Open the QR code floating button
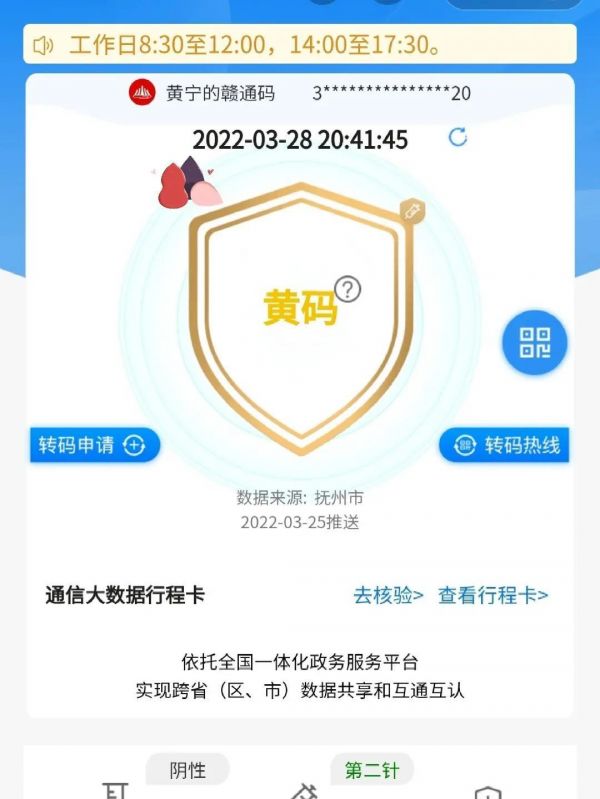Viewport: 600px width, 799px height. point(534,343)
